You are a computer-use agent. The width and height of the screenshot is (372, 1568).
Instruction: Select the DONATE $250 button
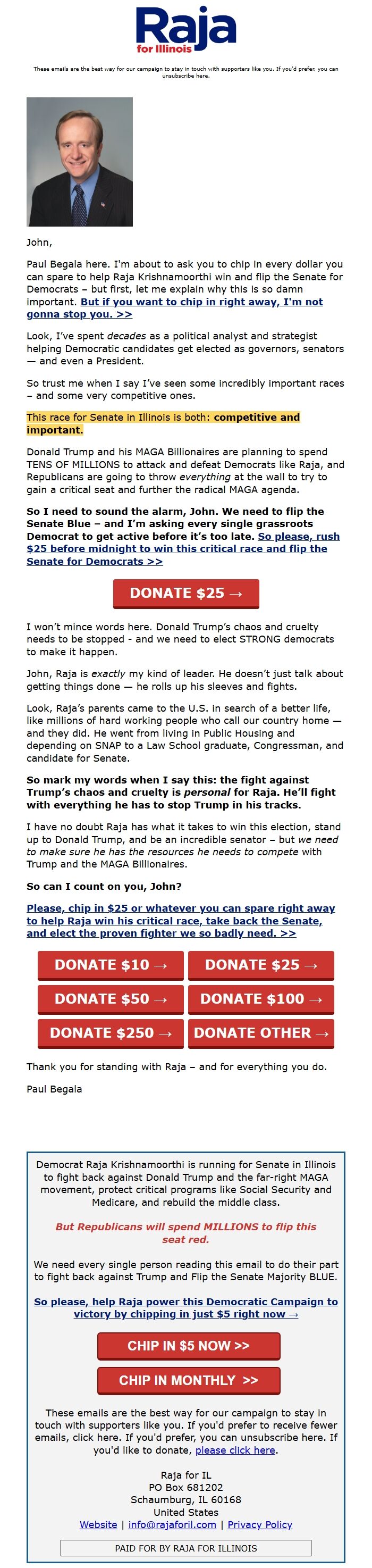coord(111,1033)
